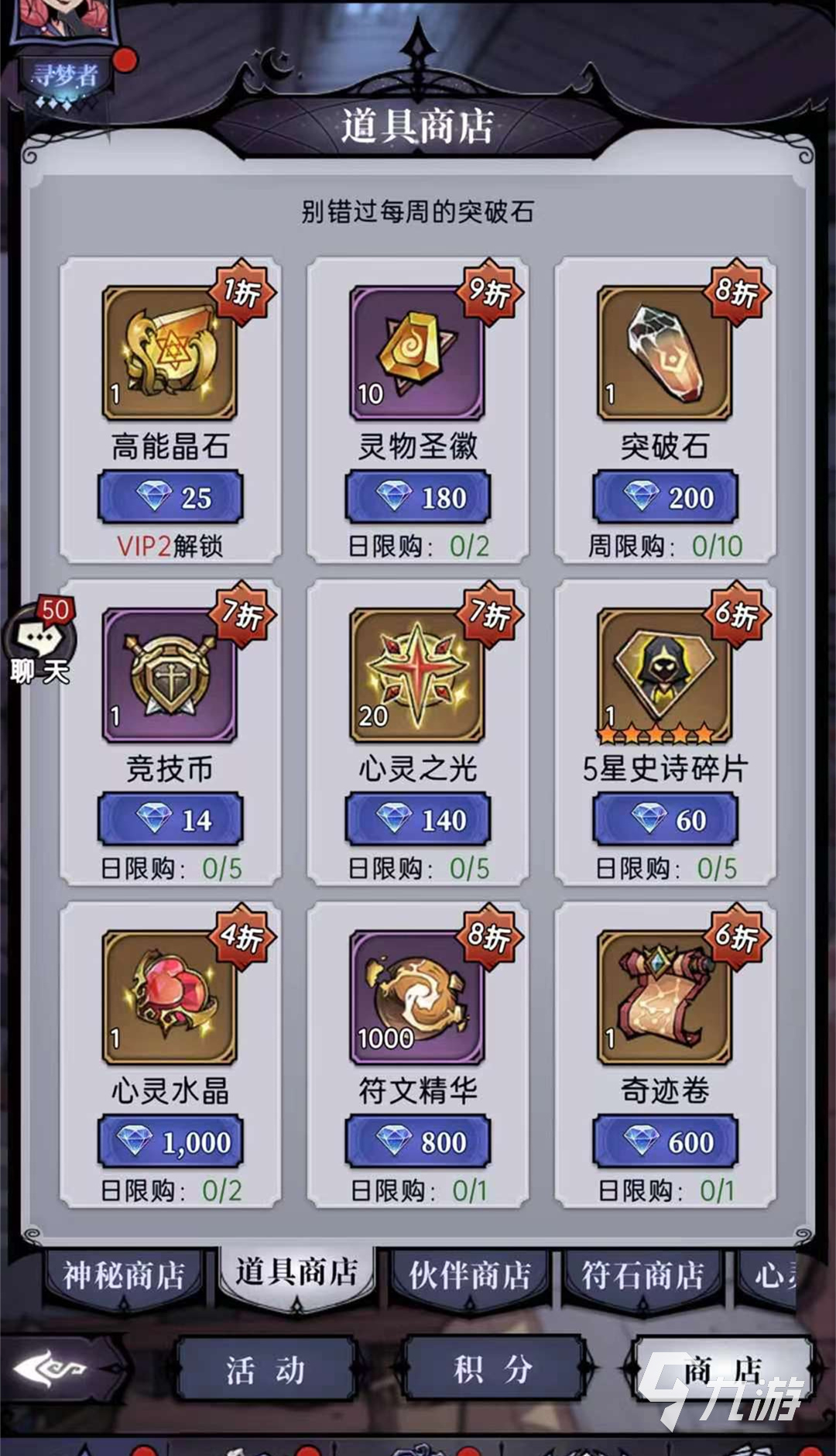Viewport: 836px width, 1456px height.
Task: View the 突破石 item icon
Action: (664, 353)
